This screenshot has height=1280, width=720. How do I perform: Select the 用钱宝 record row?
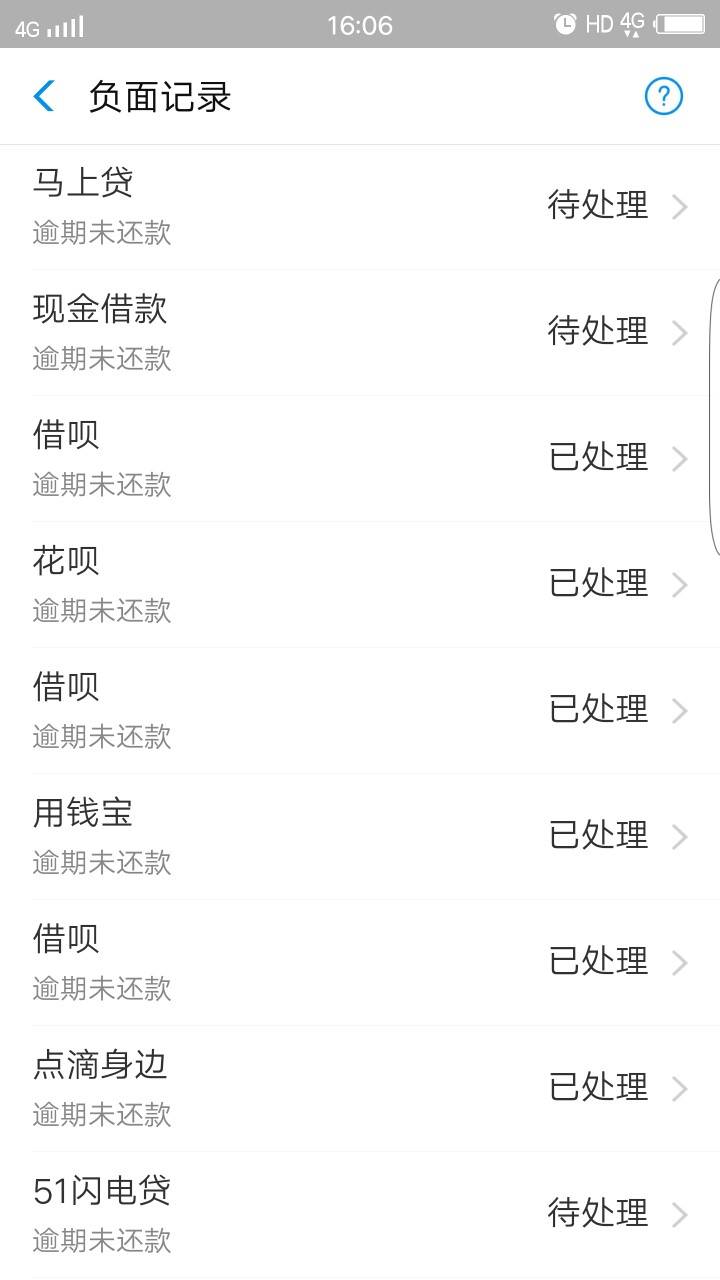360,837
